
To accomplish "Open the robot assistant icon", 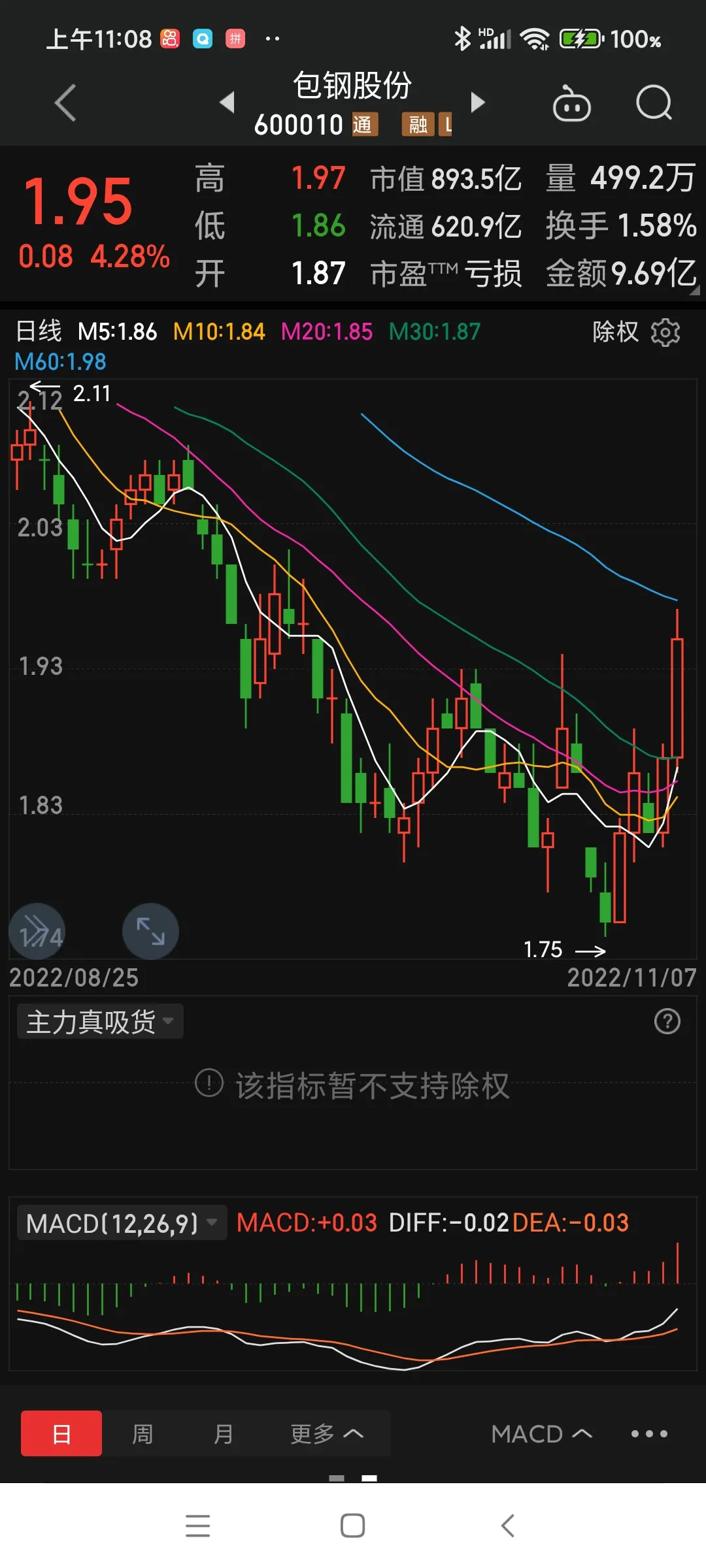I will click(x=571, y=103).
